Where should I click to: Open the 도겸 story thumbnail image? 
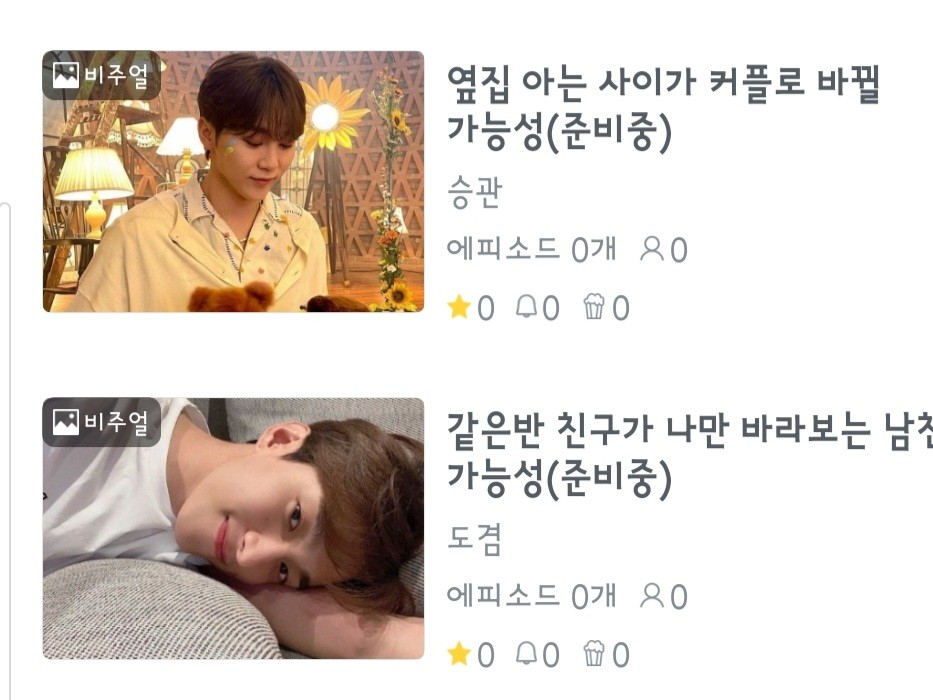[233, 529]
